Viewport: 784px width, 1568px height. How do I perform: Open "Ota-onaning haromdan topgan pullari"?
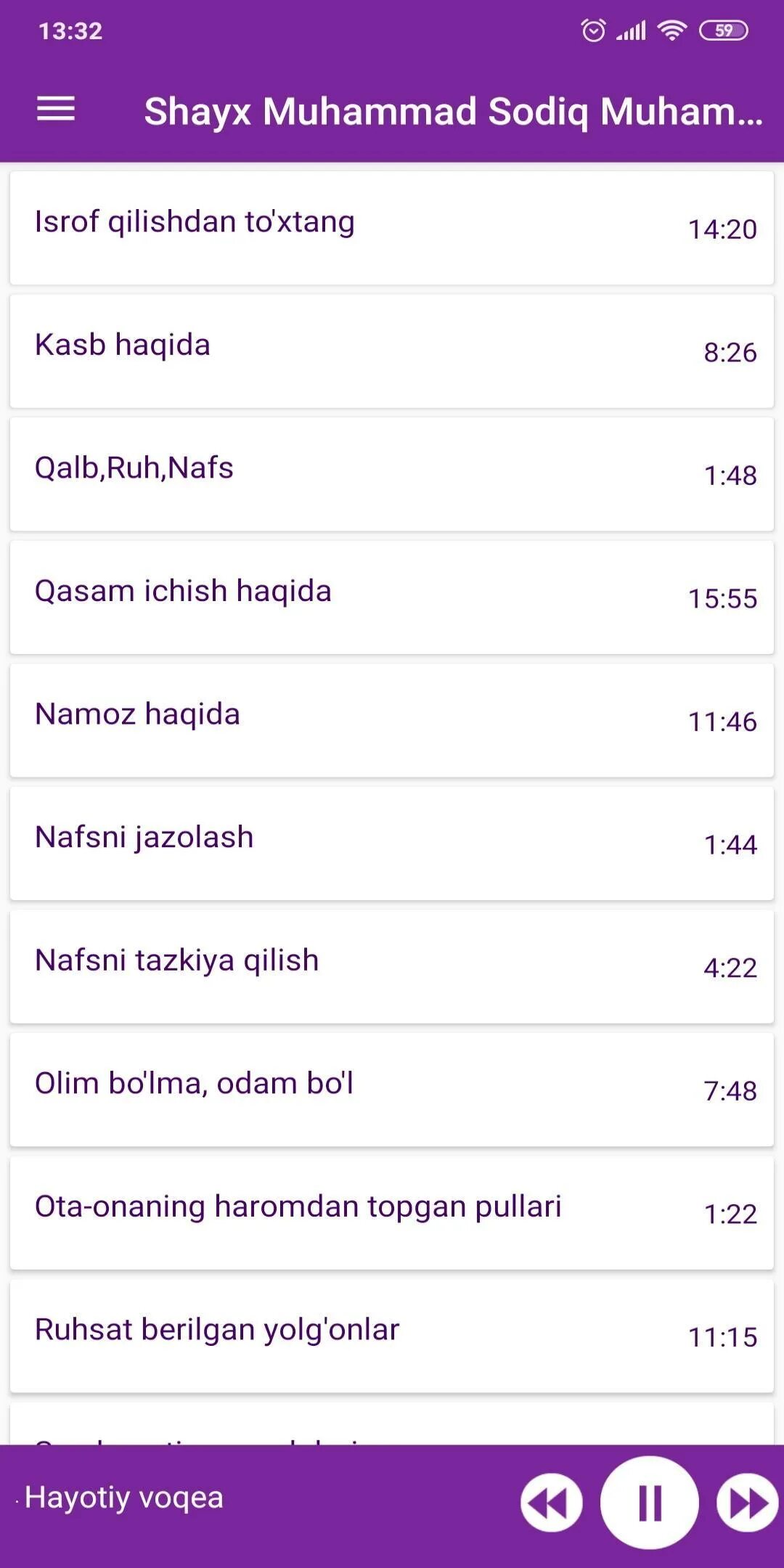pyautogui.click(x=392, y=1212)
